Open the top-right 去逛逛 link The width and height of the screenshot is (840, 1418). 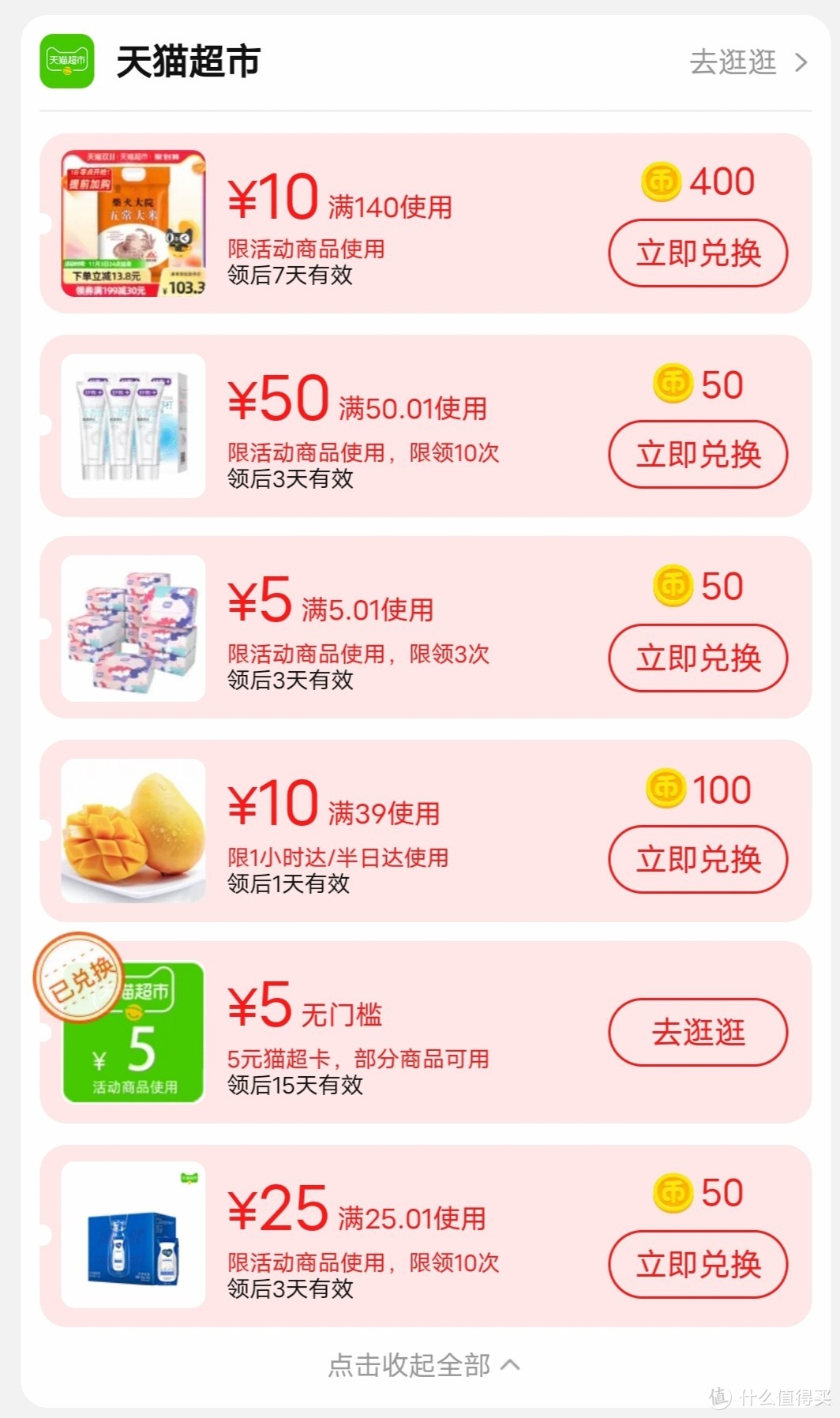point(735,62)
